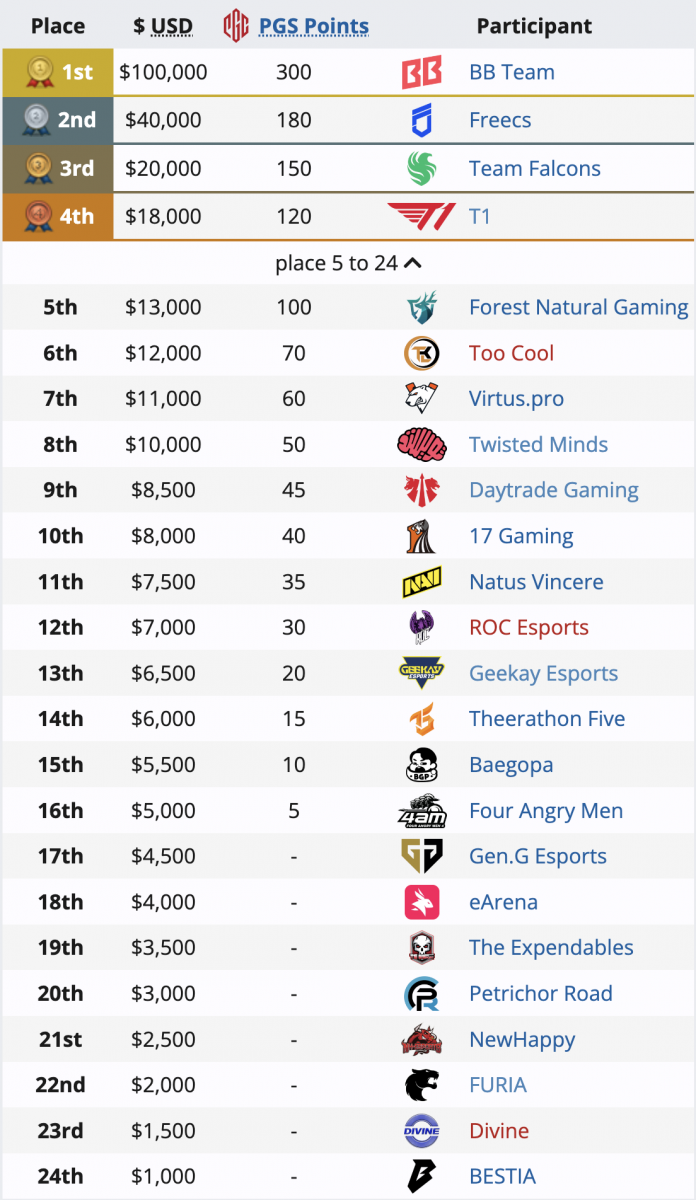Screen dimensions: 696x1200
Task: Open the Freecs team link
Action: (500, 120)
